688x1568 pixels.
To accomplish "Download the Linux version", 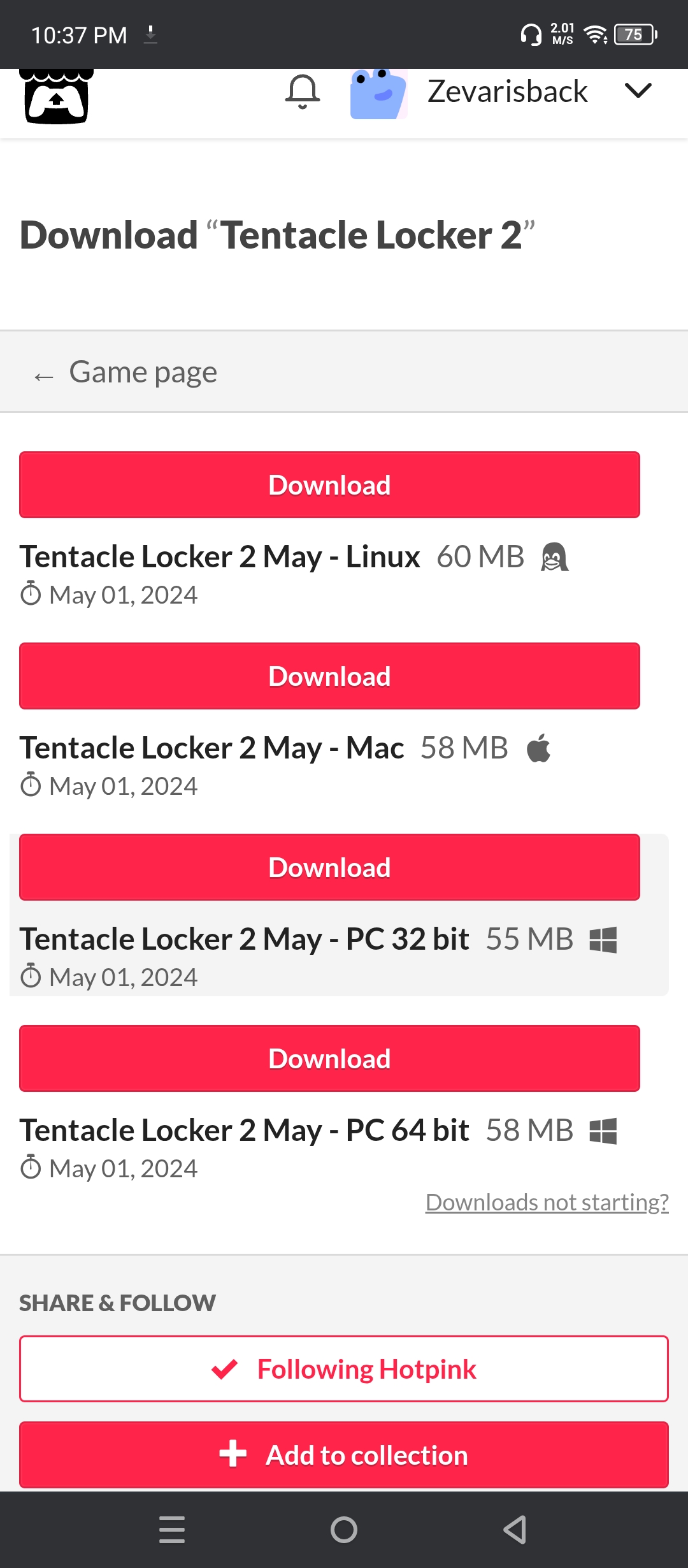I will click(x=329, y=485).
